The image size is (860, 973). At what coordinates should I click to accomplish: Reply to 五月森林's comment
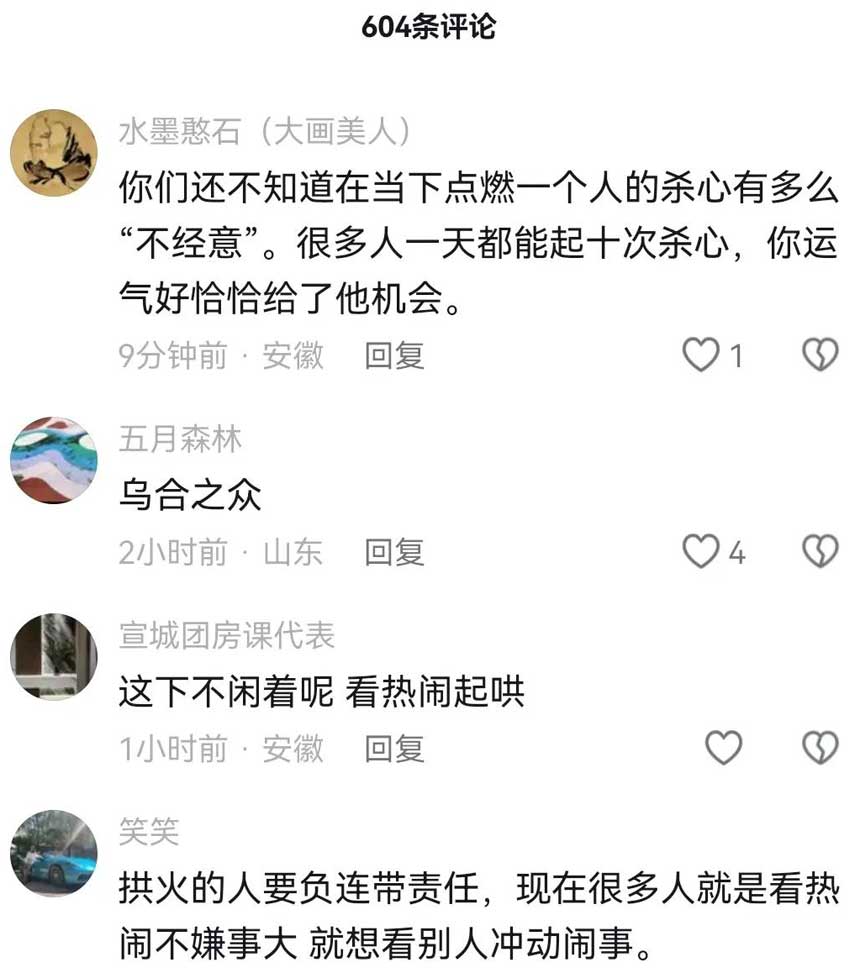point(394,551)
